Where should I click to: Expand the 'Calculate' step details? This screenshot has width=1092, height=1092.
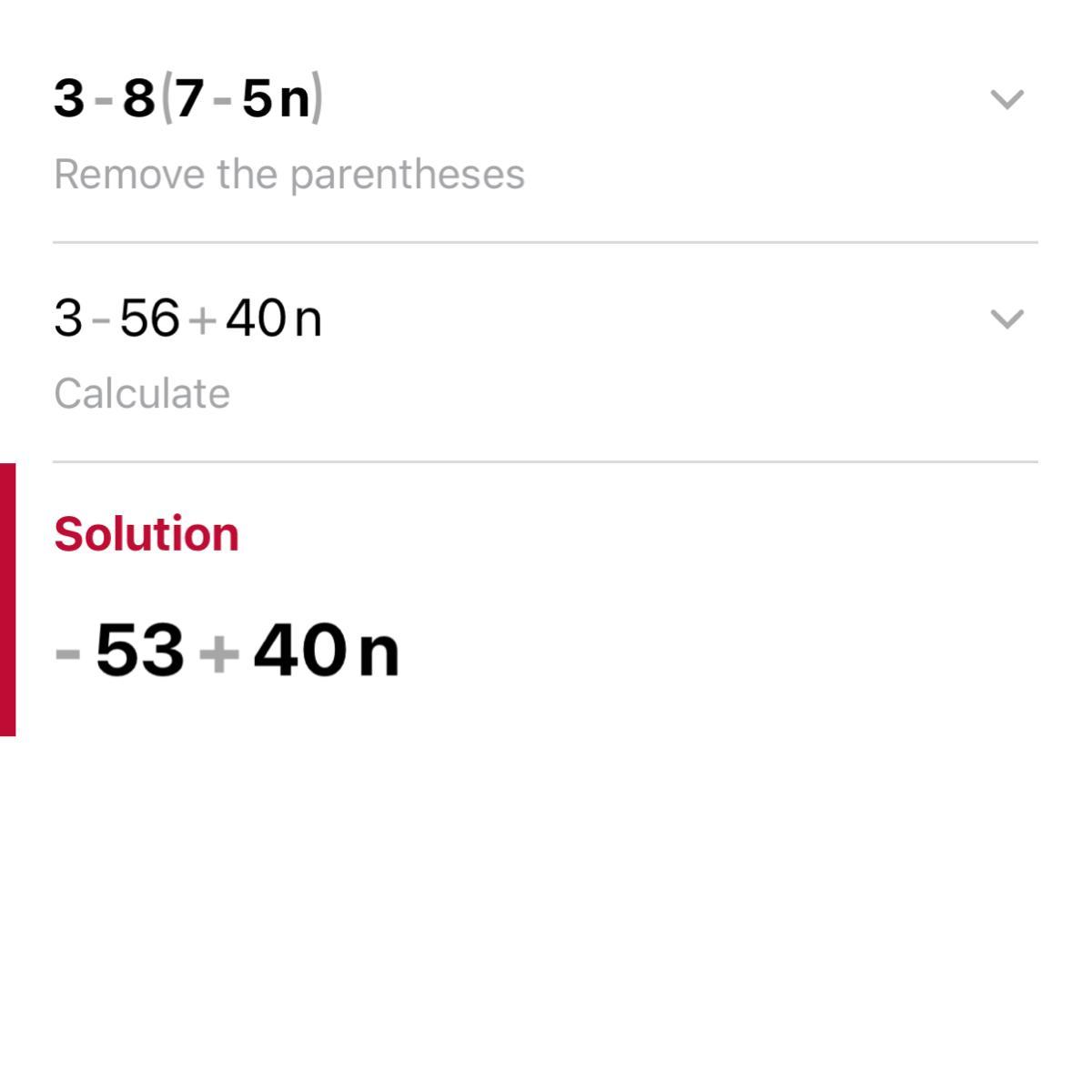point(1006,318)
